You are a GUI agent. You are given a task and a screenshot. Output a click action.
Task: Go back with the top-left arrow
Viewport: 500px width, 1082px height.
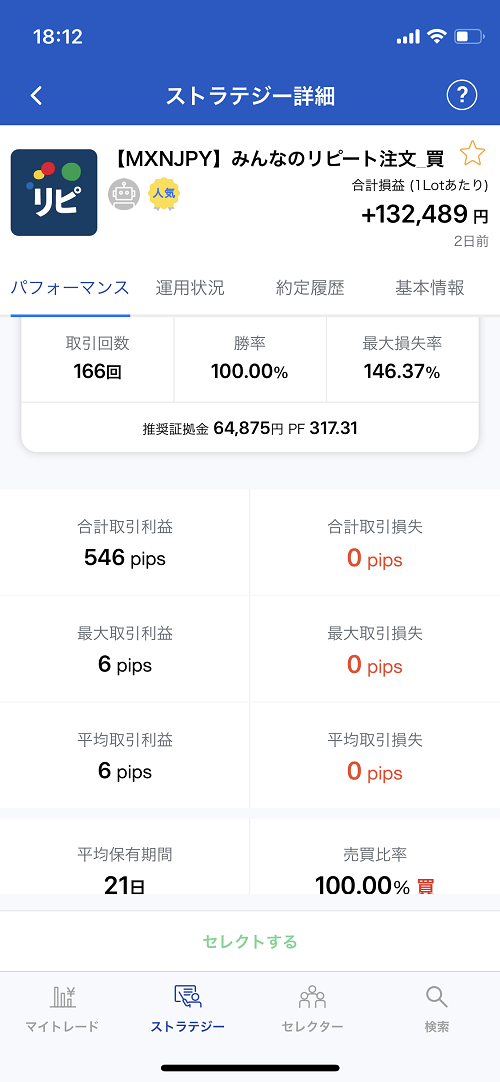tap(37, 96)
